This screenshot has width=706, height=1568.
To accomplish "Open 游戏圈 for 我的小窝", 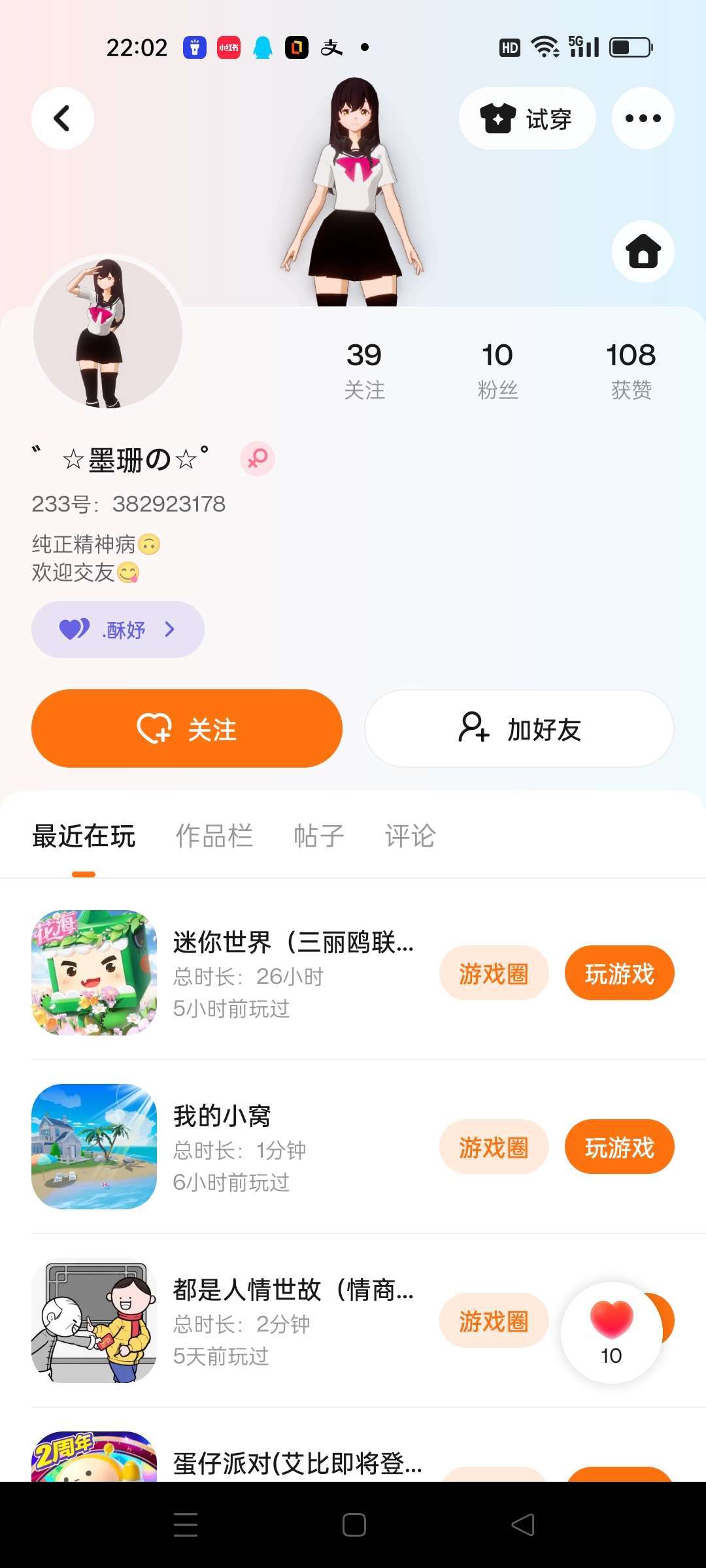I will [x=494, y=1147].
